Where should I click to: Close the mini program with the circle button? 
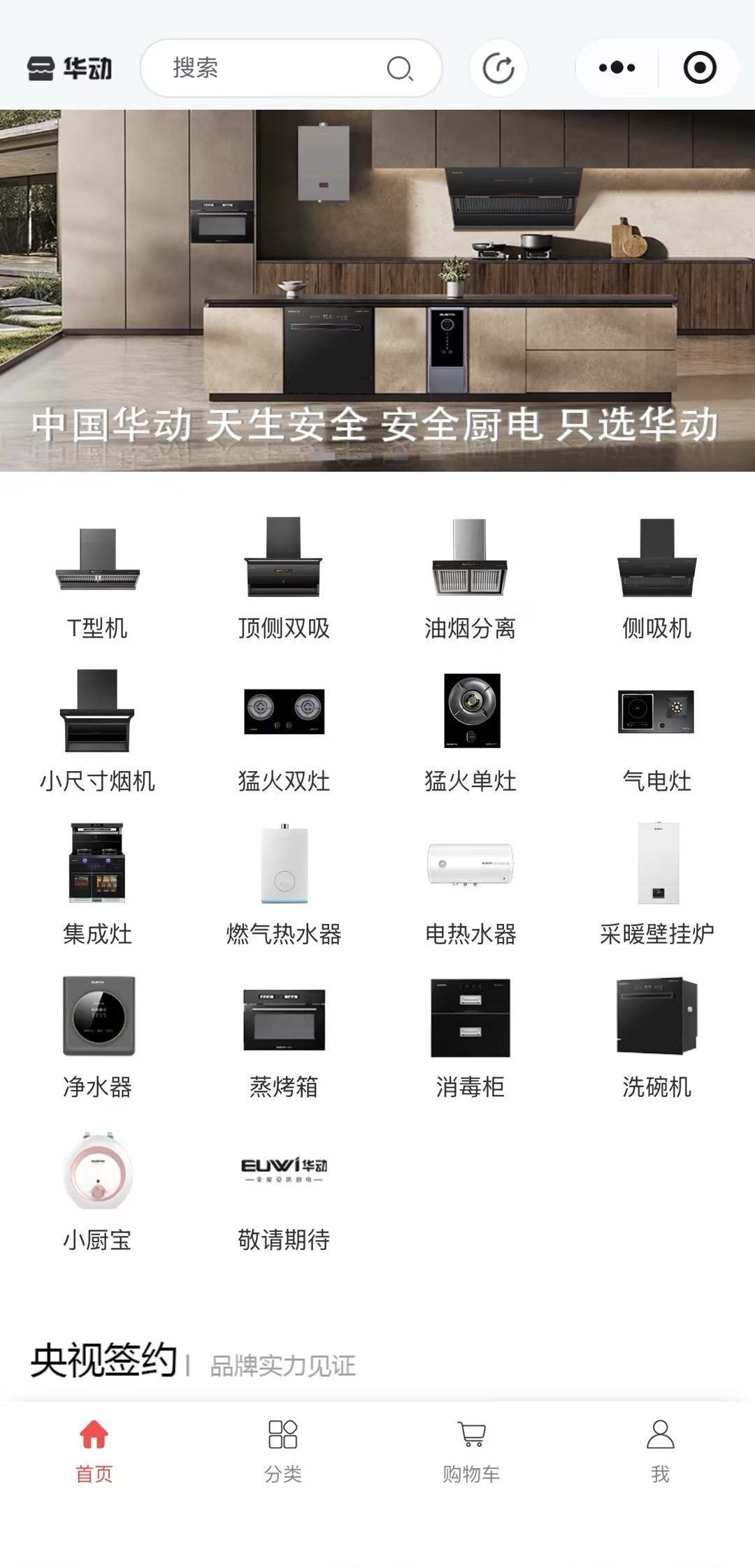(699, 68)
